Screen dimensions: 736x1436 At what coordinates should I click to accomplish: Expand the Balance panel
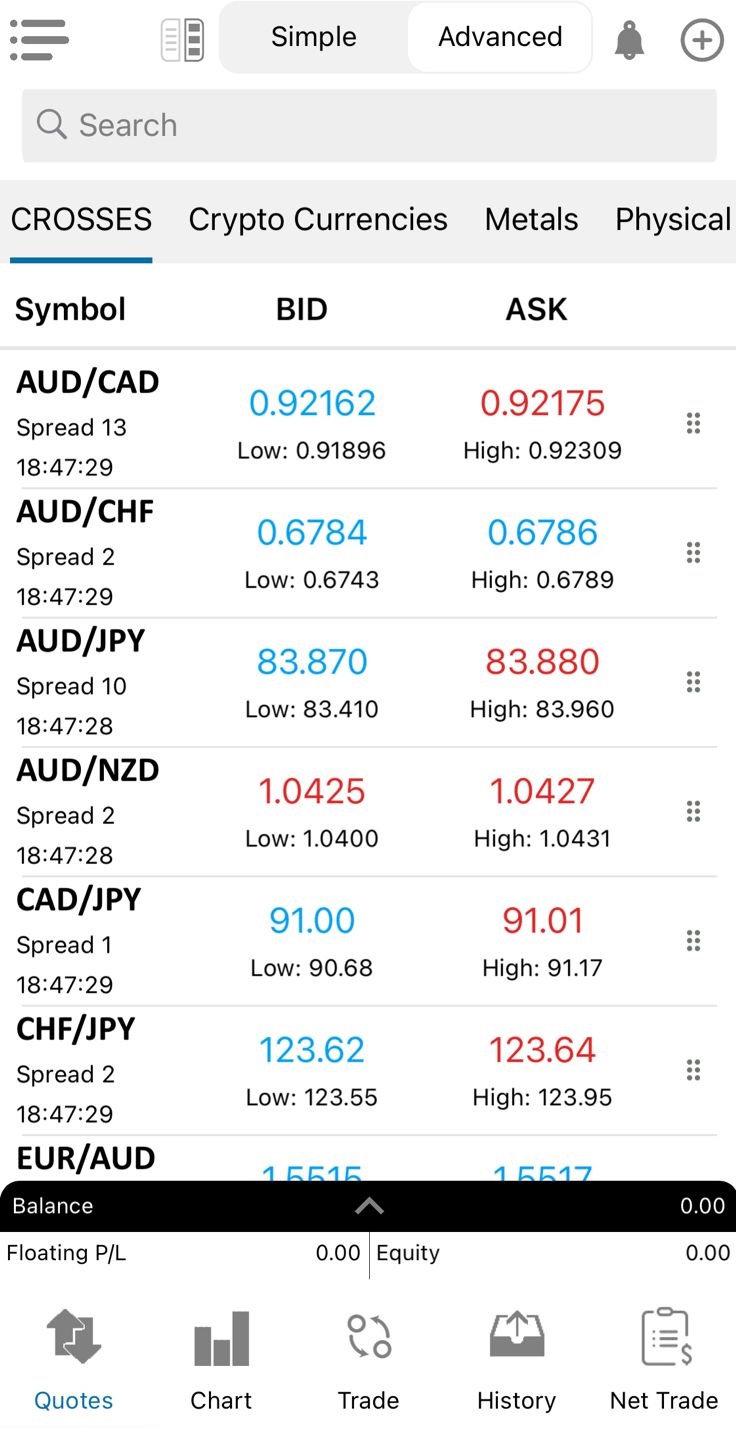click(368, 1206)
